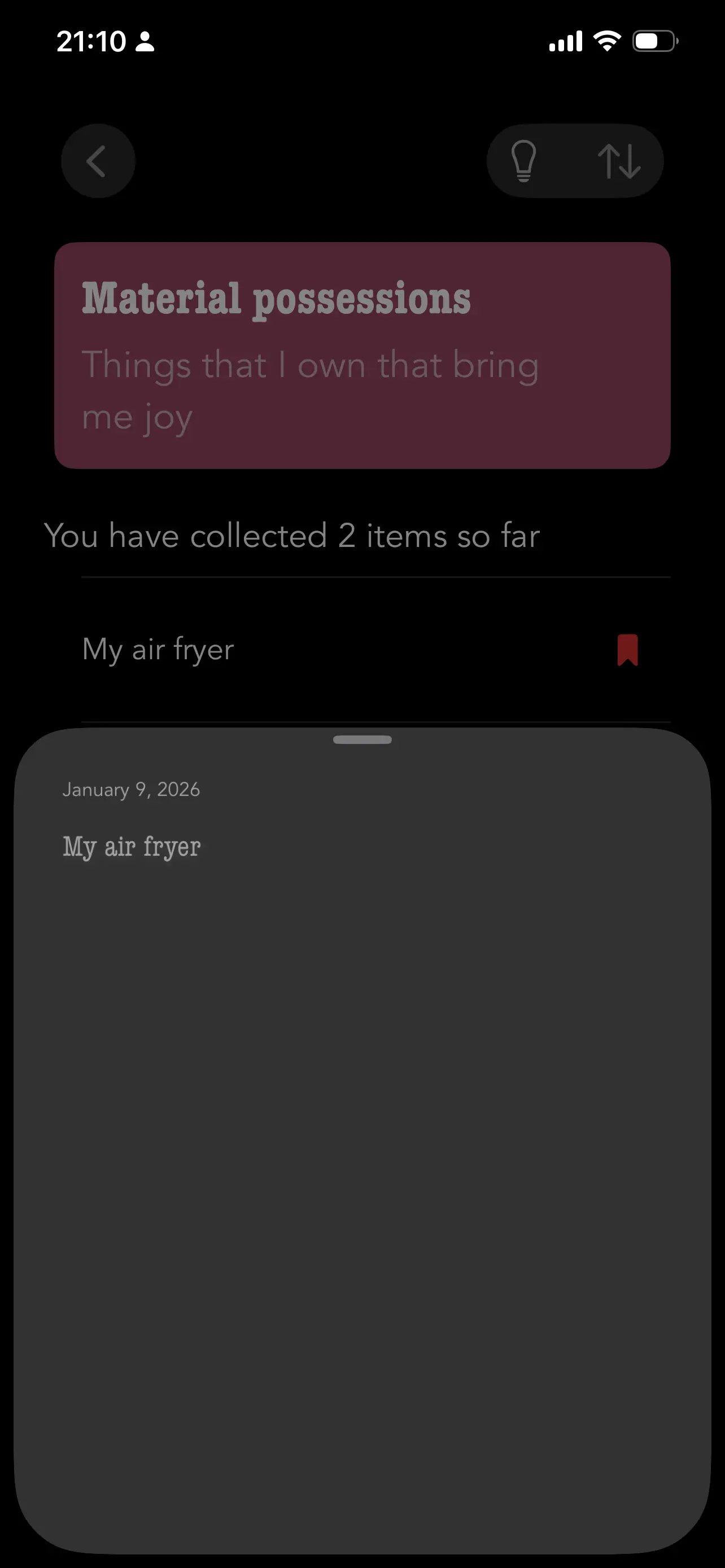Tap the battery indicator in the status bar
The height and width of the screenshot is (1568, 725).
(x=654, y=41)
